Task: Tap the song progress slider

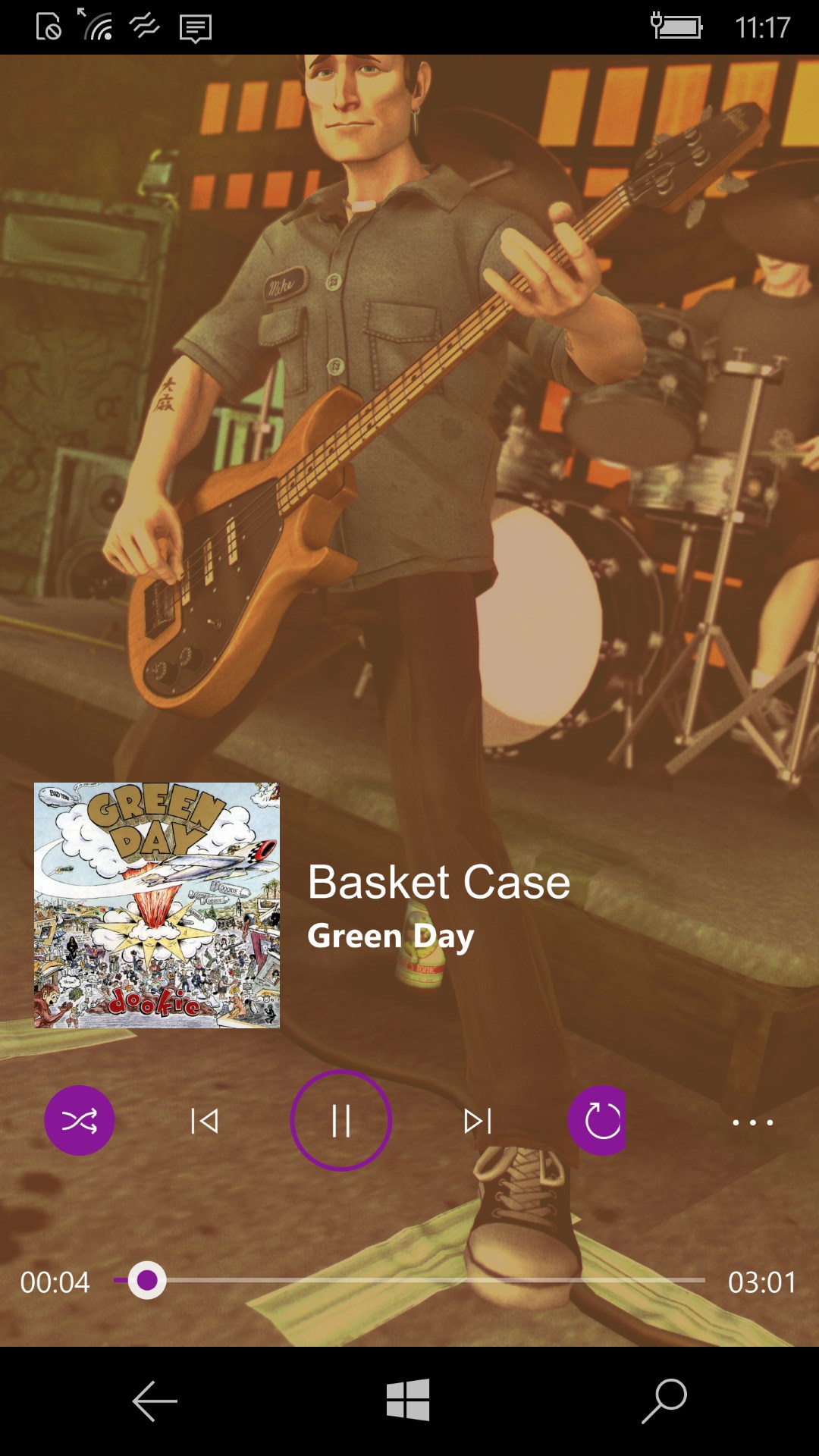Action: pos(409,1280)
